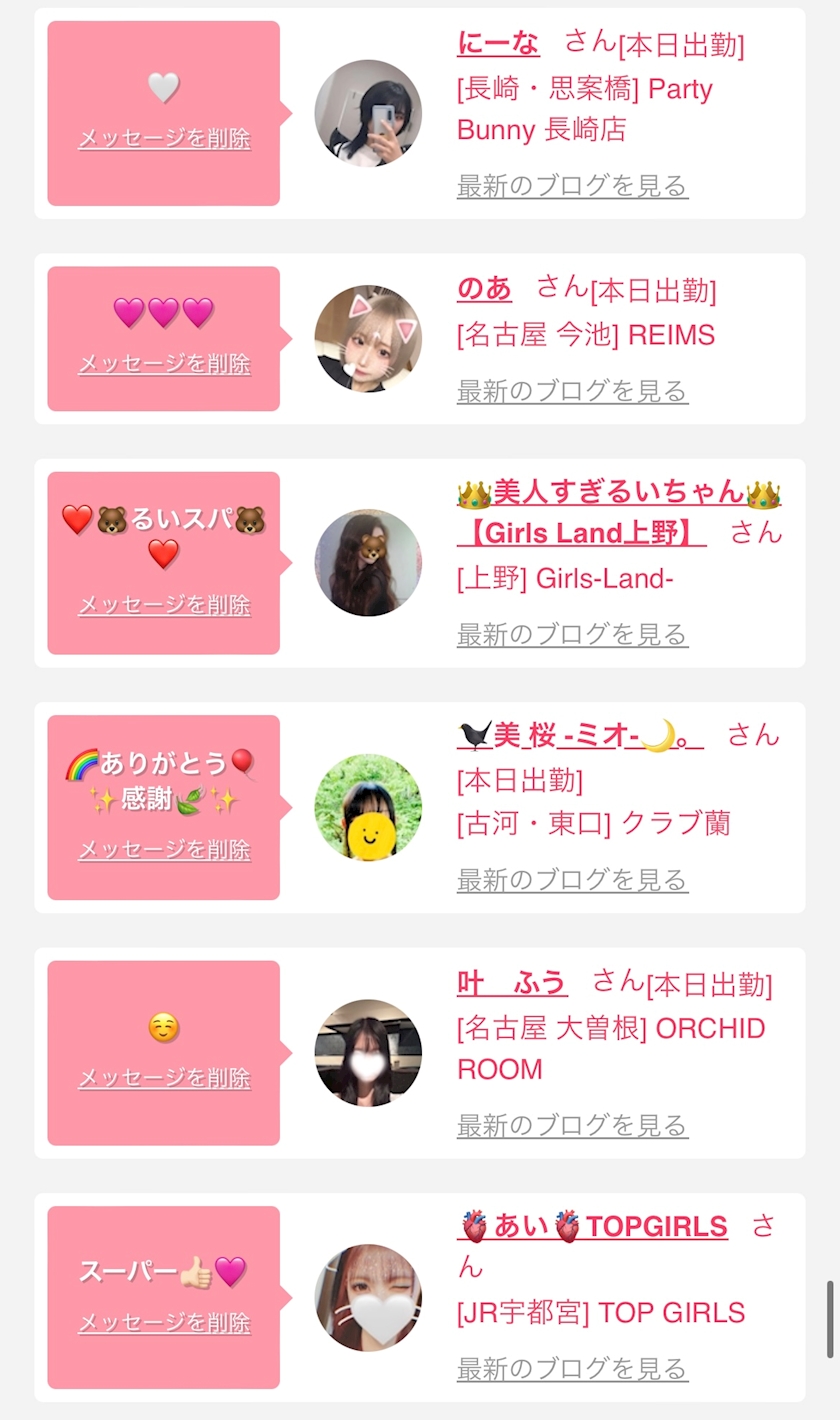Delete the スーパー message
This screenshot has width=840, height=1420.
click(164, 1323)
